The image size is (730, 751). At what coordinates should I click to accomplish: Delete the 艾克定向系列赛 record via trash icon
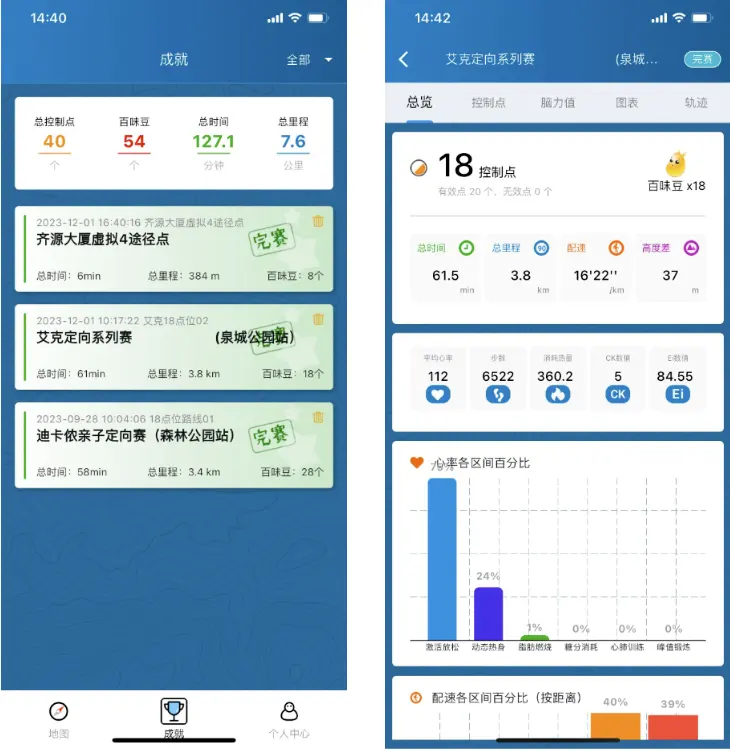[x=318, y=319]
